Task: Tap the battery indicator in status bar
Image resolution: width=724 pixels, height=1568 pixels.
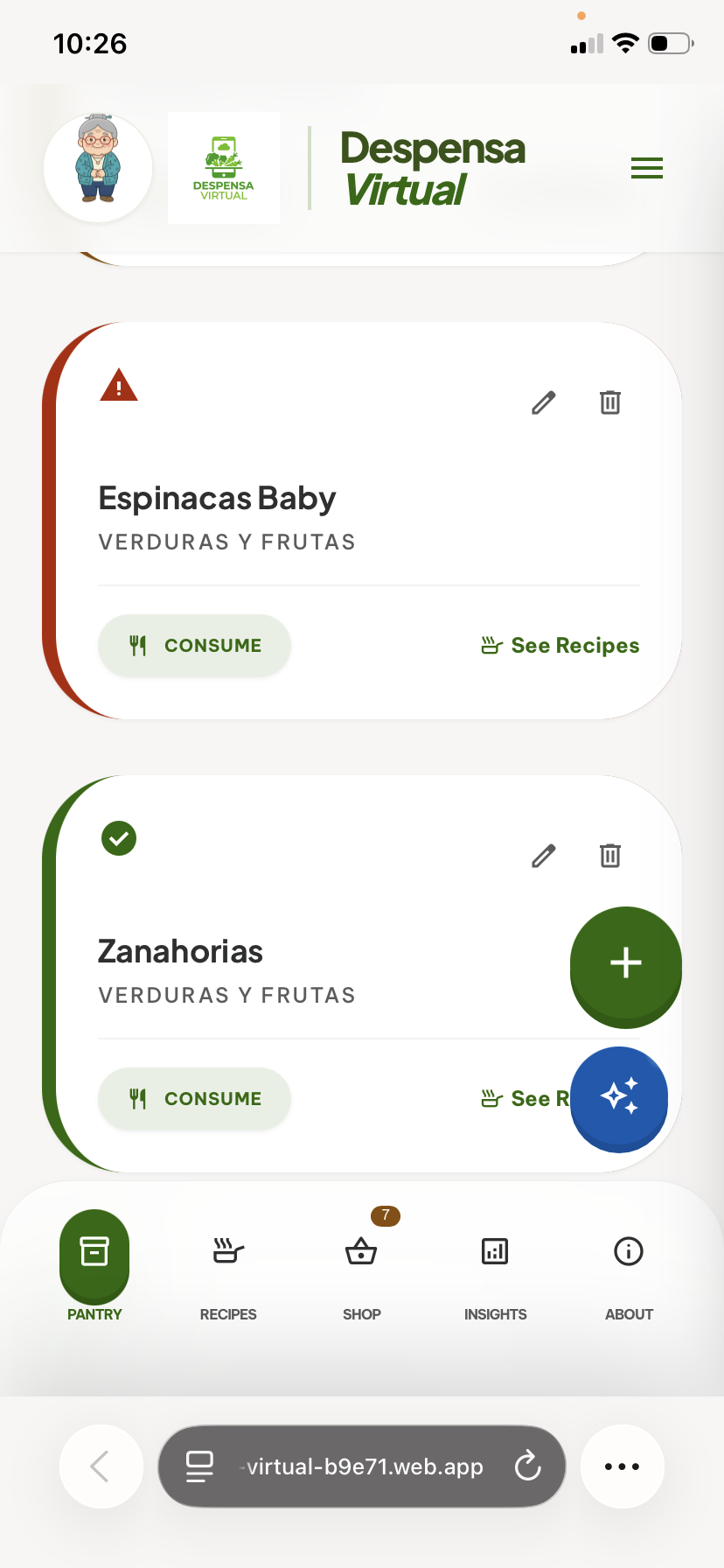Action: point(668,43)
